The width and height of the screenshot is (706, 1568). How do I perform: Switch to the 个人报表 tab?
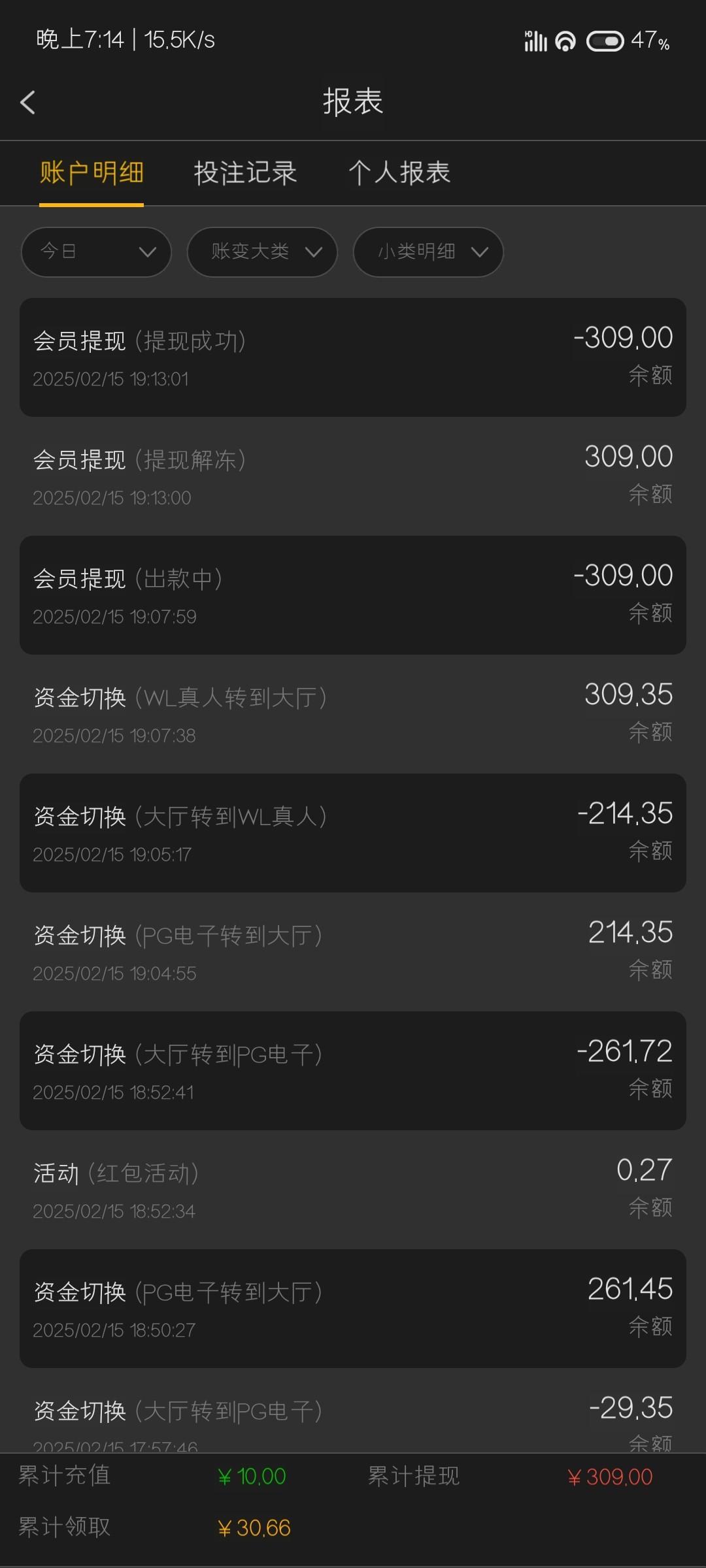tap(399, 173)
